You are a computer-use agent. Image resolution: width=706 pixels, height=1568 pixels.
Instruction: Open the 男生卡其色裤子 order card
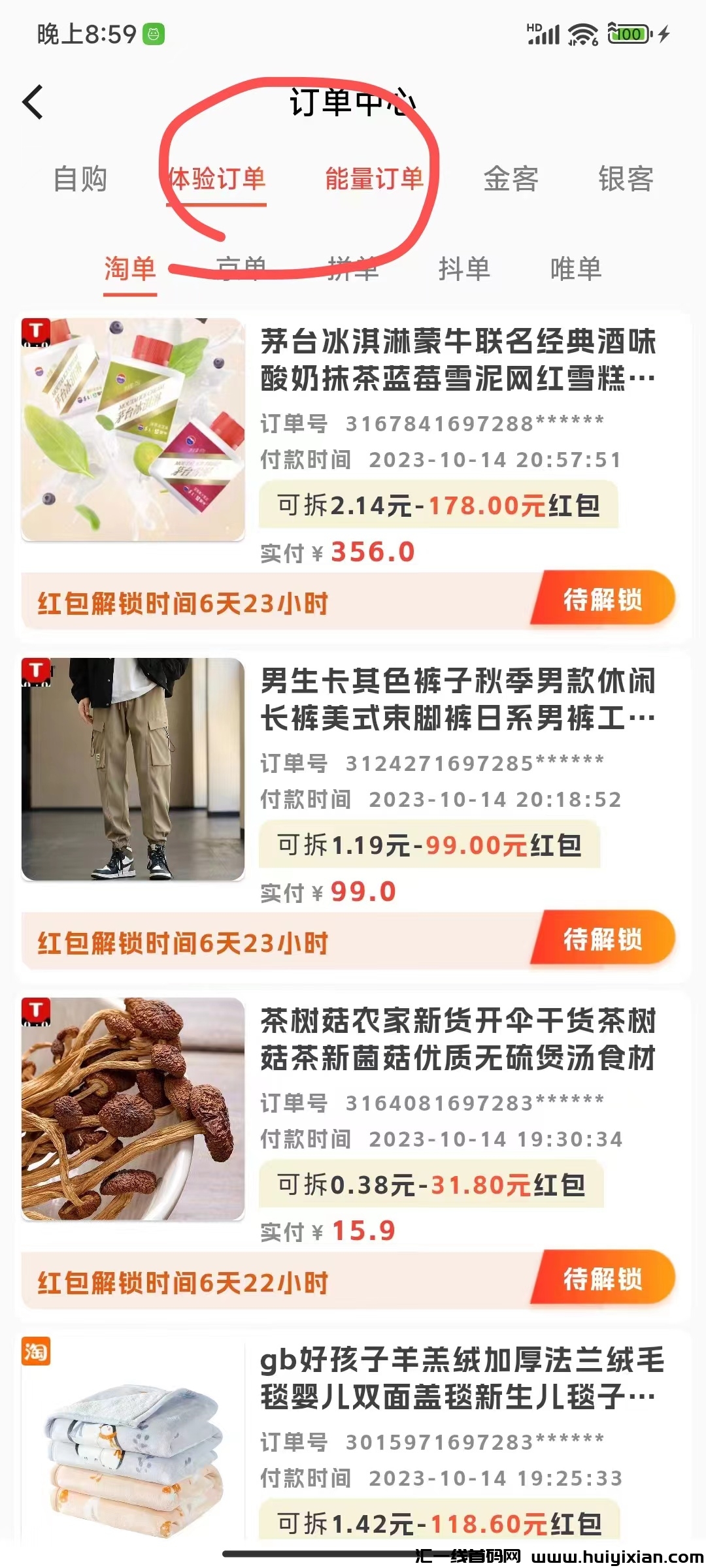tap(458, 700)
